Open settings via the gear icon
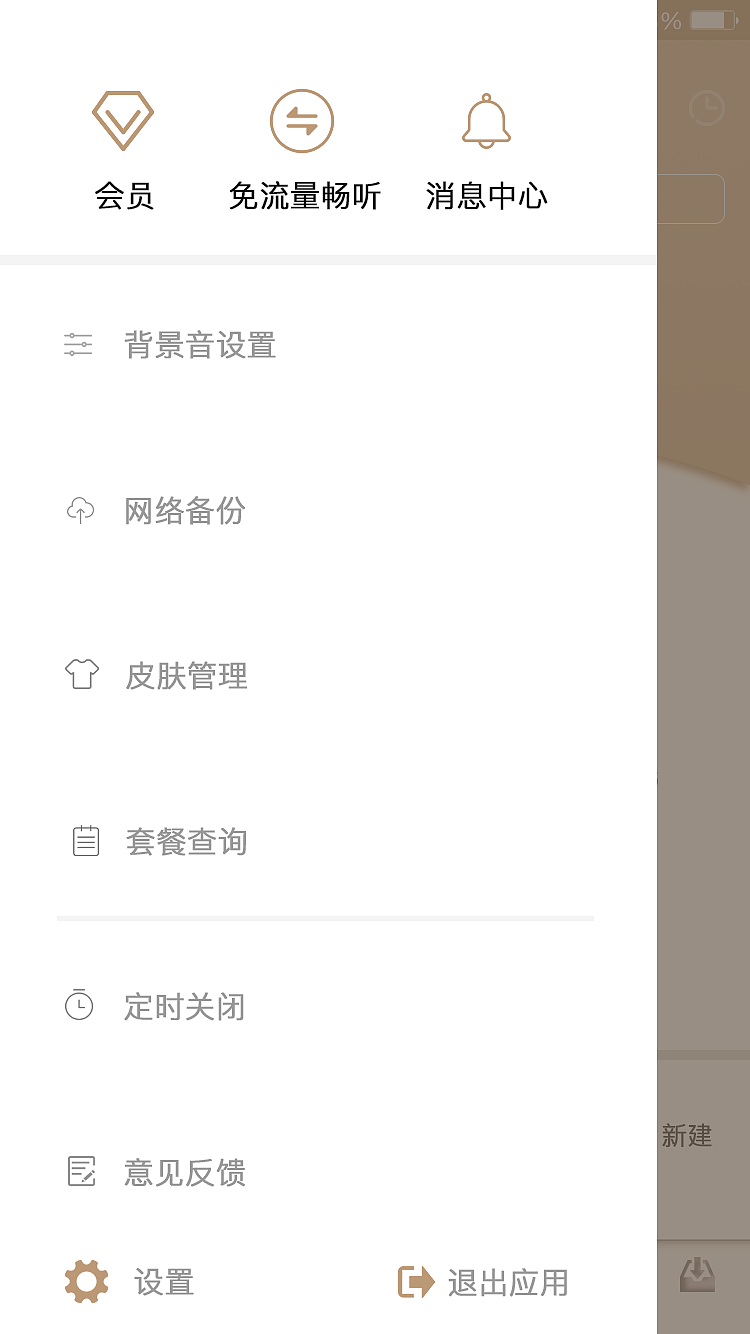Screen dimensions: 750x1334 (85, 1281)
